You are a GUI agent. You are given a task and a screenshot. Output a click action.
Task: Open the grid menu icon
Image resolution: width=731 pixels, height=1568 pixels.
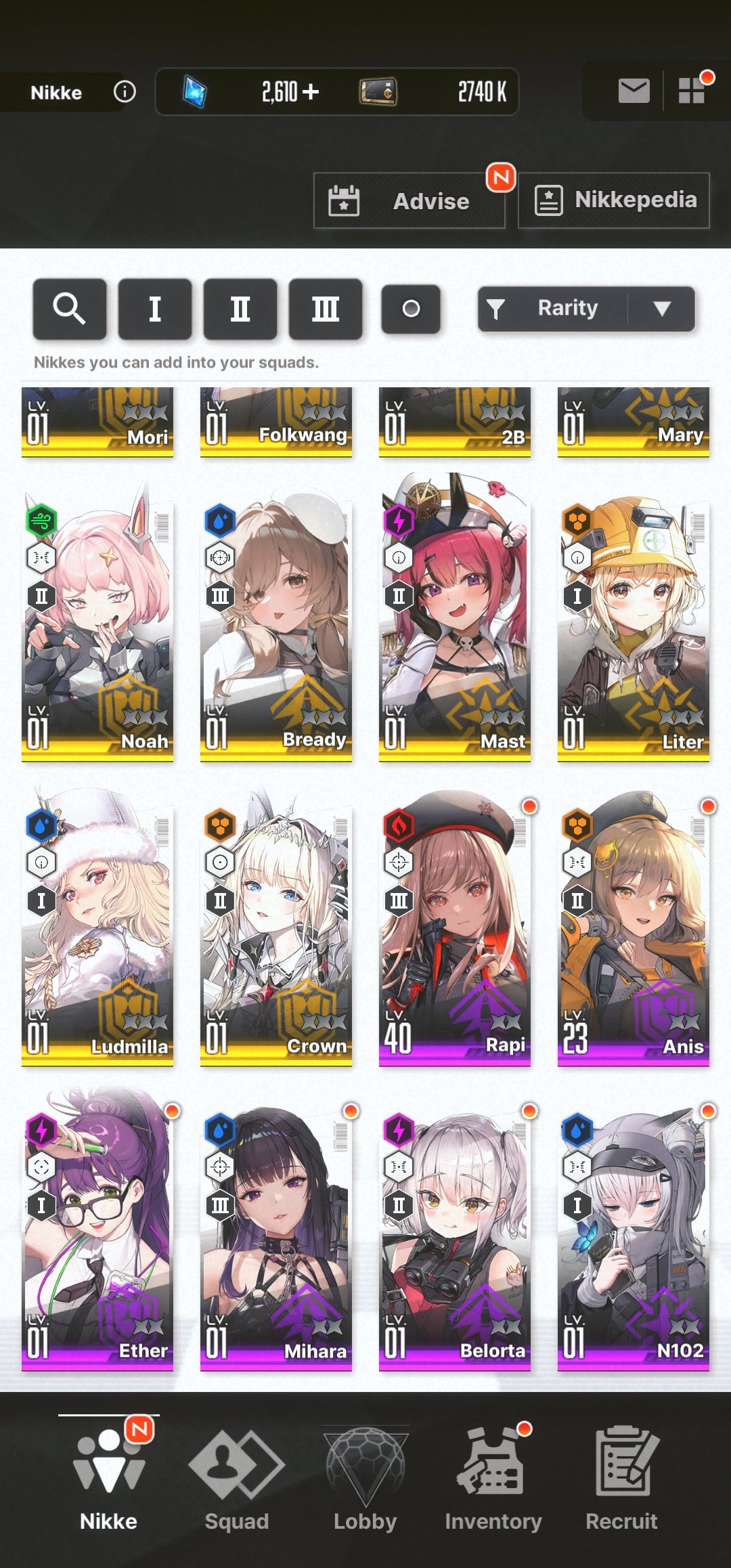692,91
